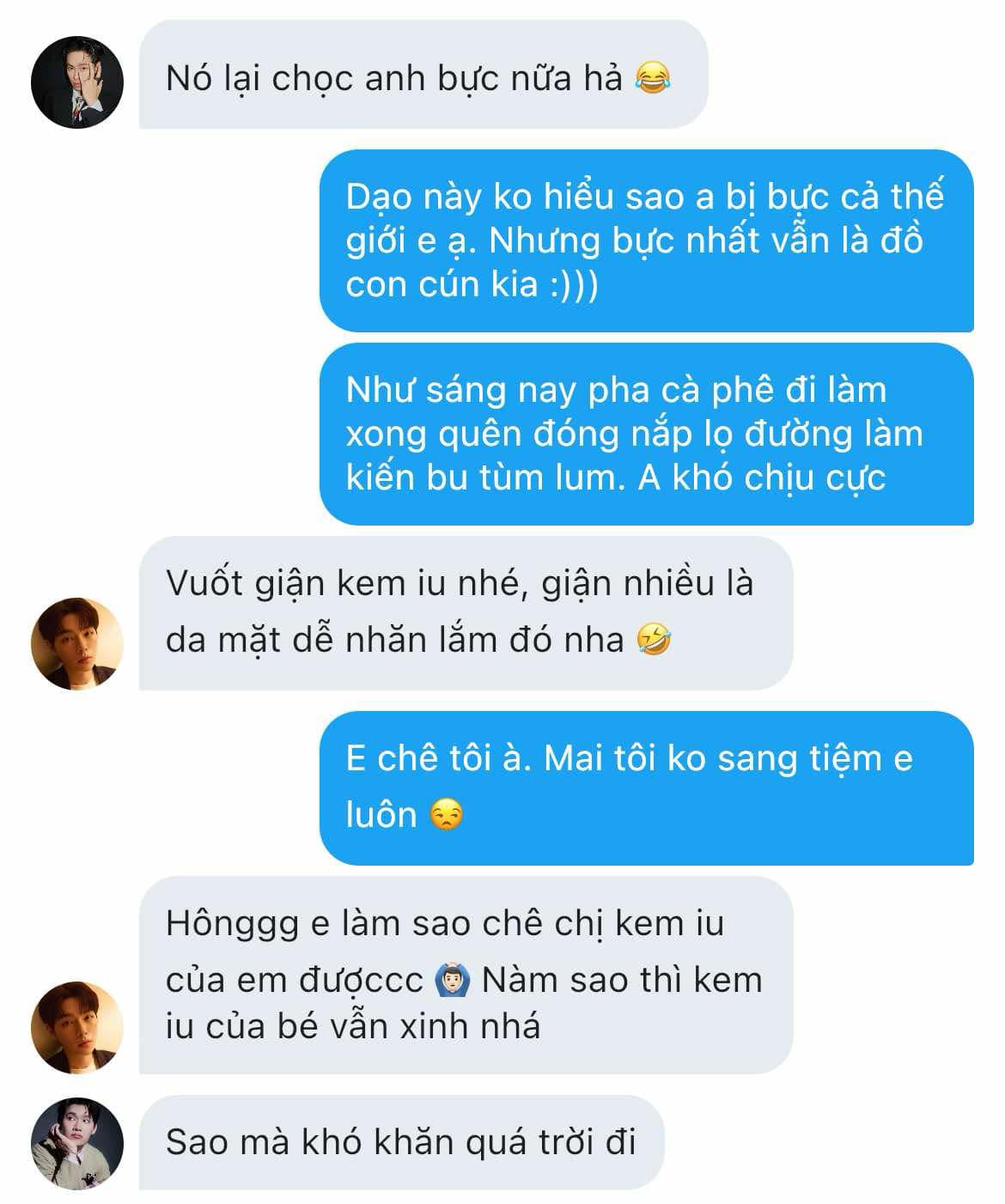
Task: Tap avatar next to "Hônggg e làm sao chê"
Action: [x=77, y=1027]
